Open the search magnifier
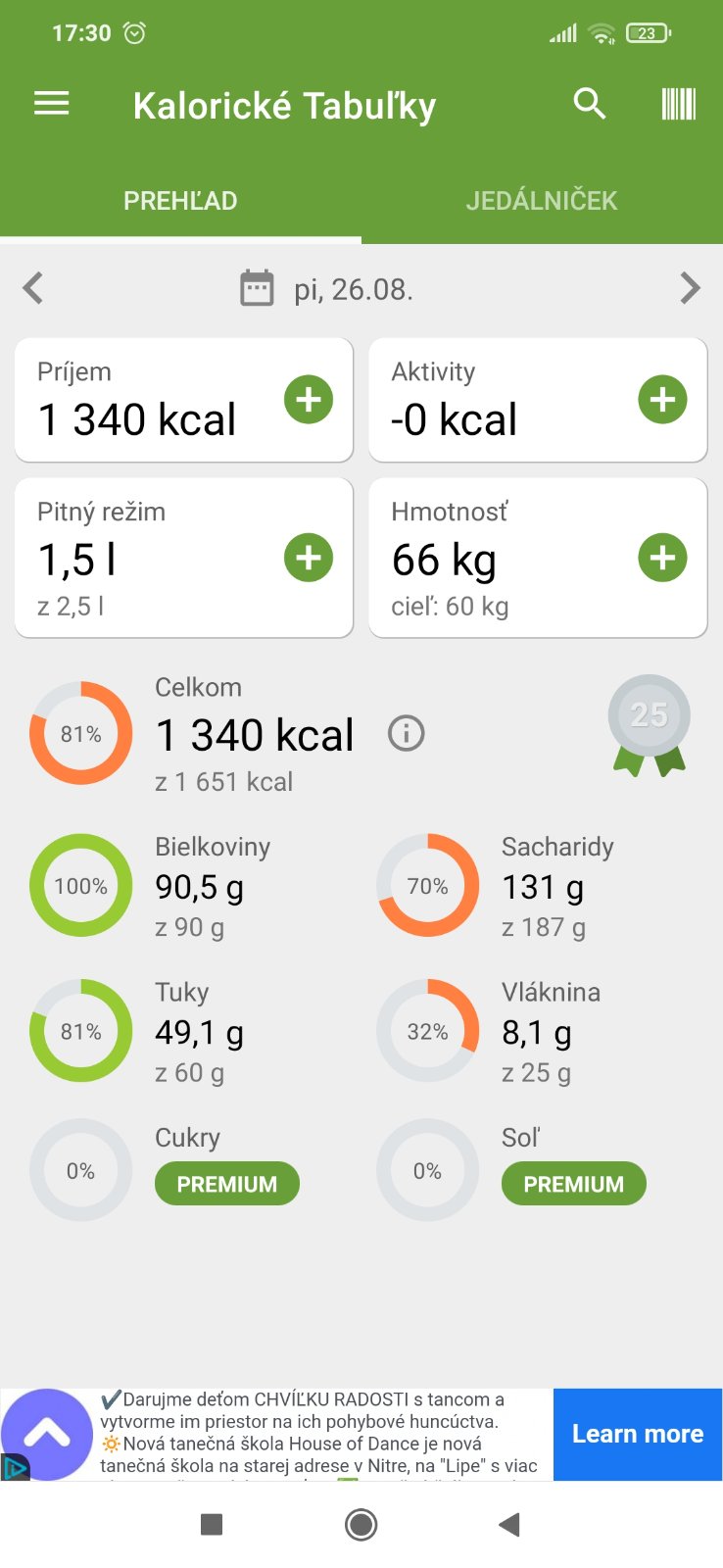This screenshot has width=723, height=1568. pos(590,103)
